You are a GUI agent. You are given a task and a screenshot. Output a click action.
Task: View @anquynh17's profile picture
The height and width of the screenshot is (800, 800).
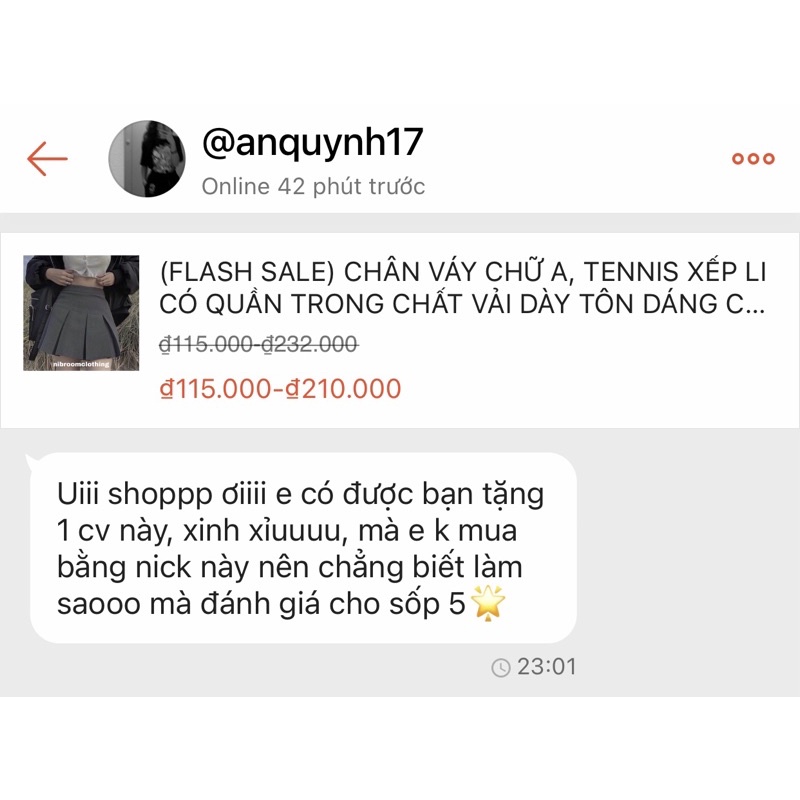coord(146,158)
